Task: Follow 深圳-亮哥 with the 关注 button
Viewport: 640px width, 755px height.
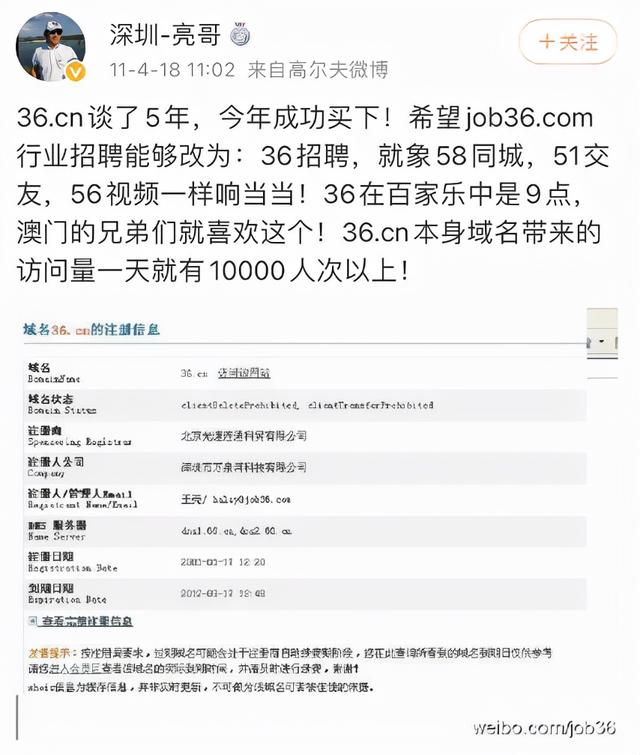Action: 567,43
